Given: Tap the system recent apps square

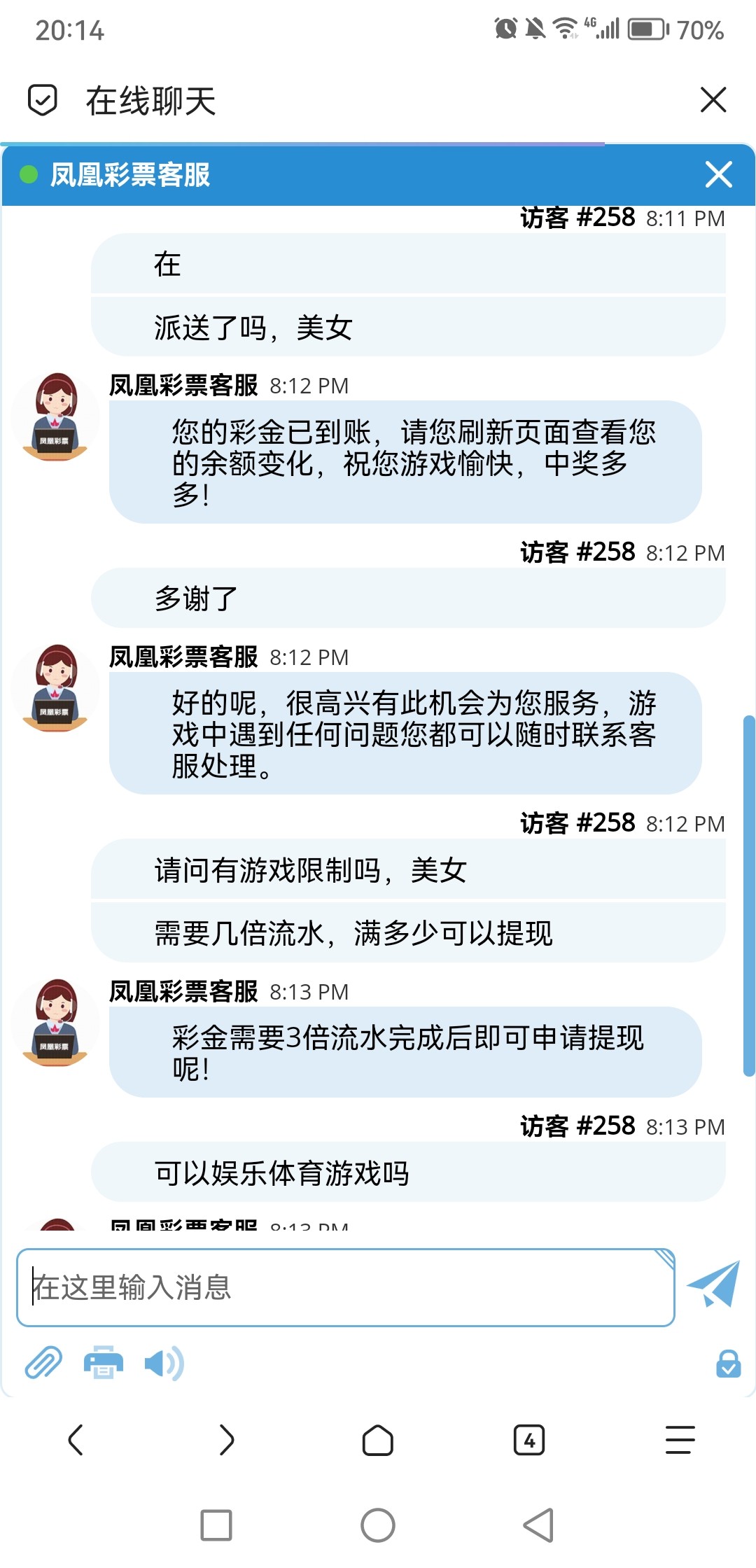Looking at the screenshot, I should [x=216, y=1525].
